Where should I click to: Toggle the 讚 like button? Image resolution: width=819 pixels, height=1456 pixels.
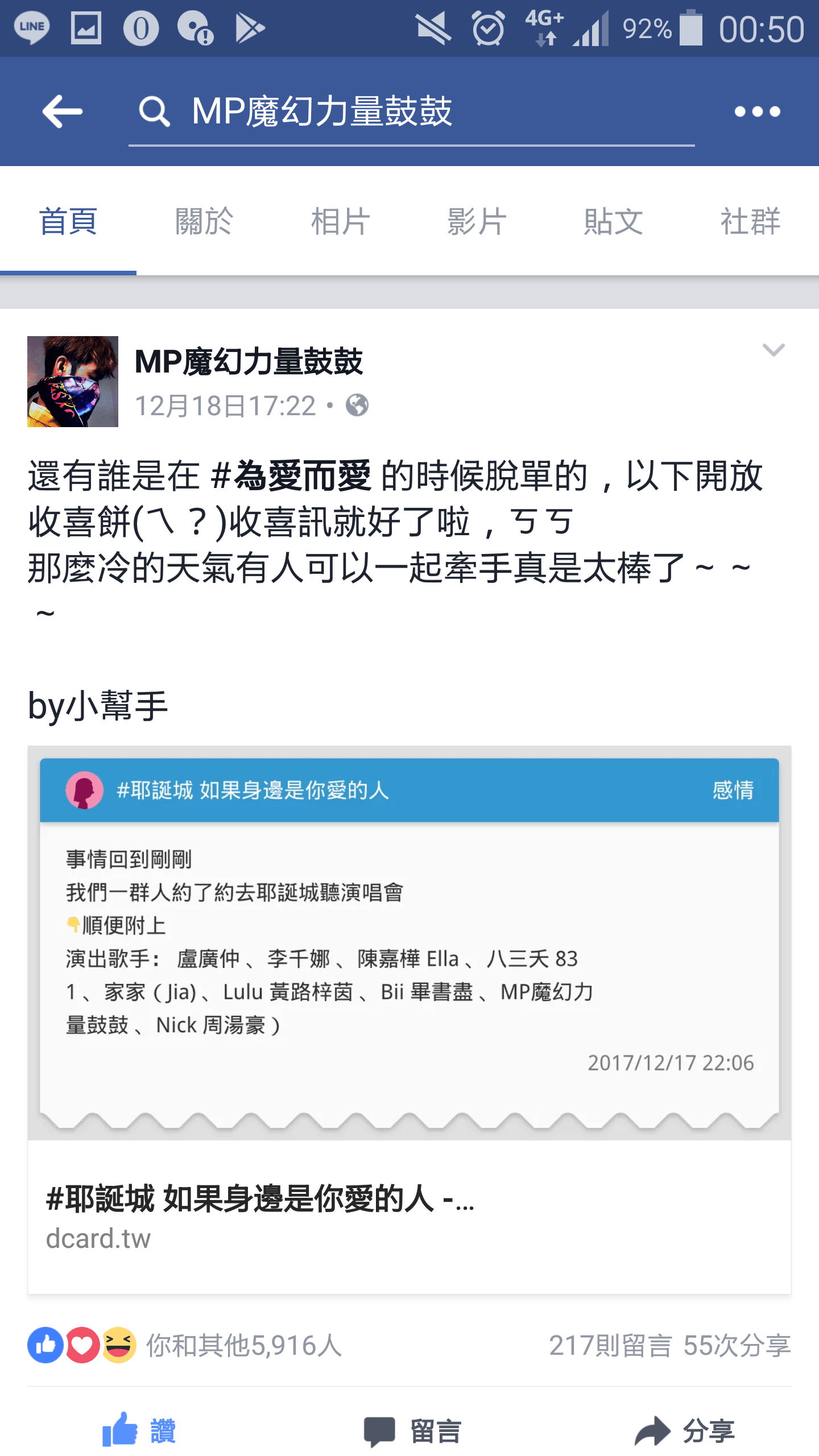139,1430
